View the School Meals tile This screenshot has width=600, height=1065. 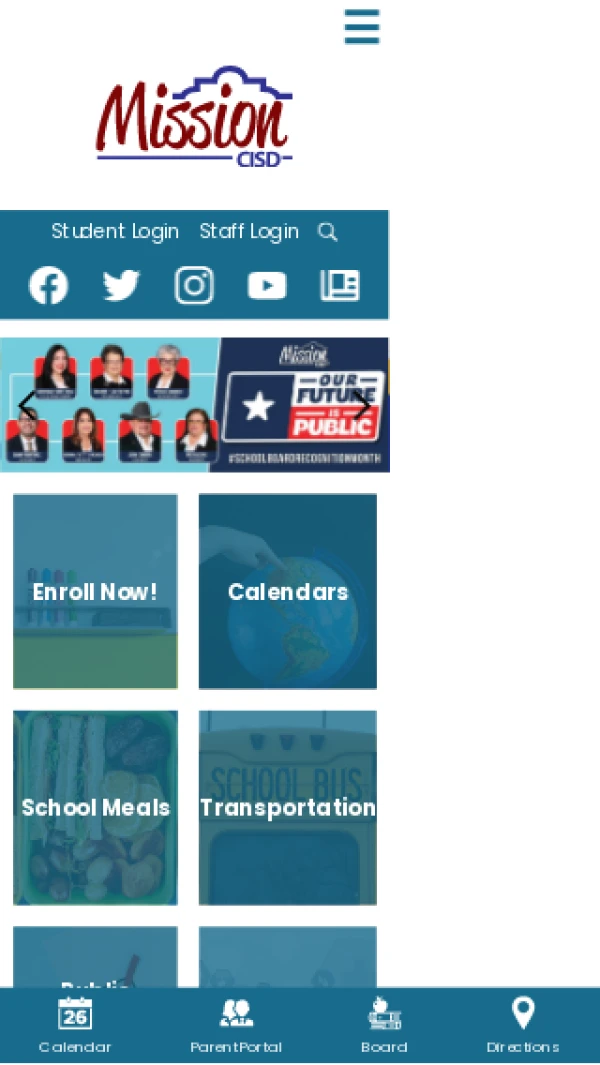(x=95, y=808)
